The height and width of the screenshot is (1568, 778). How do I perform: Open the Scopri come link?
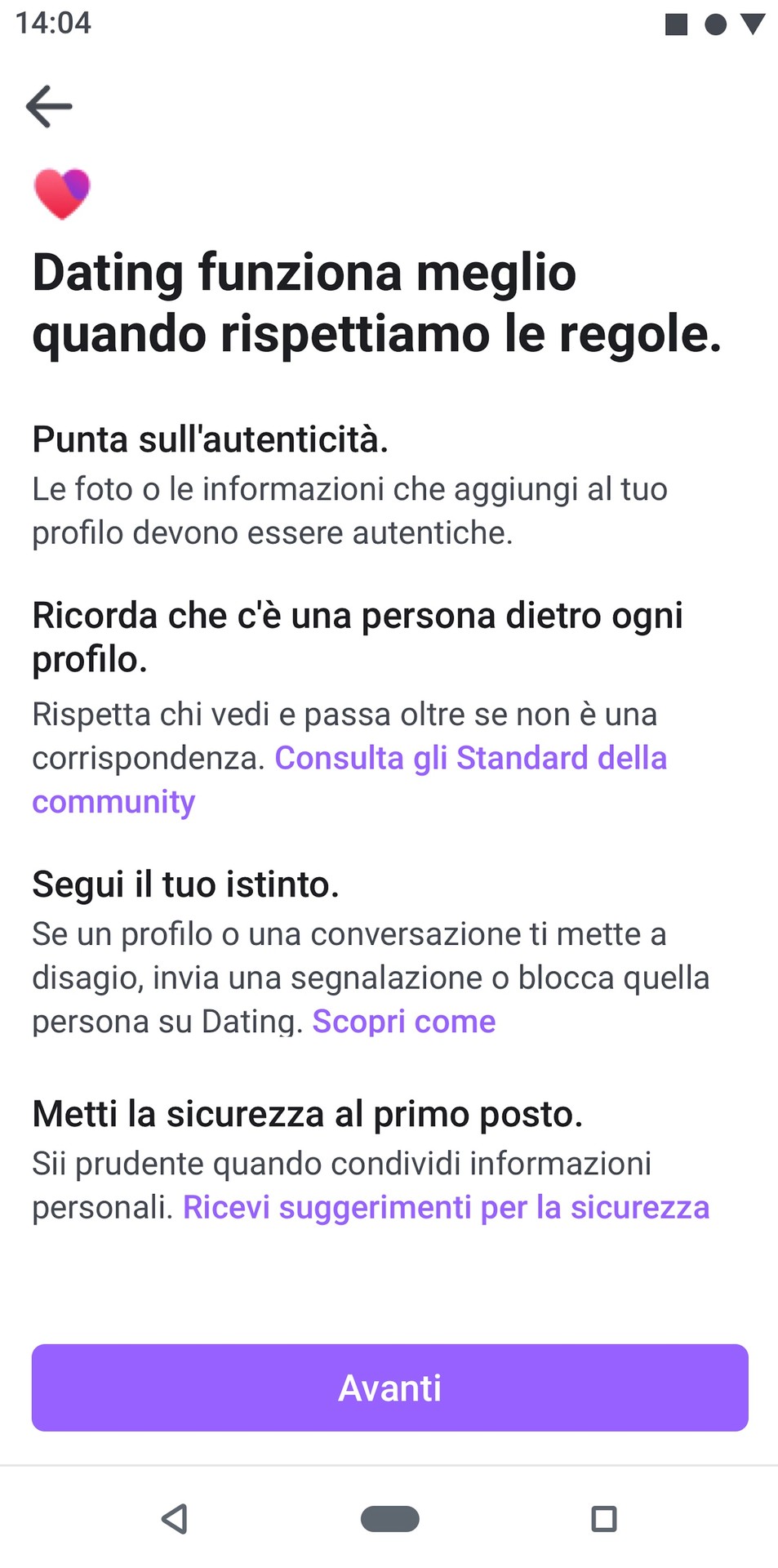point(403,1022)
